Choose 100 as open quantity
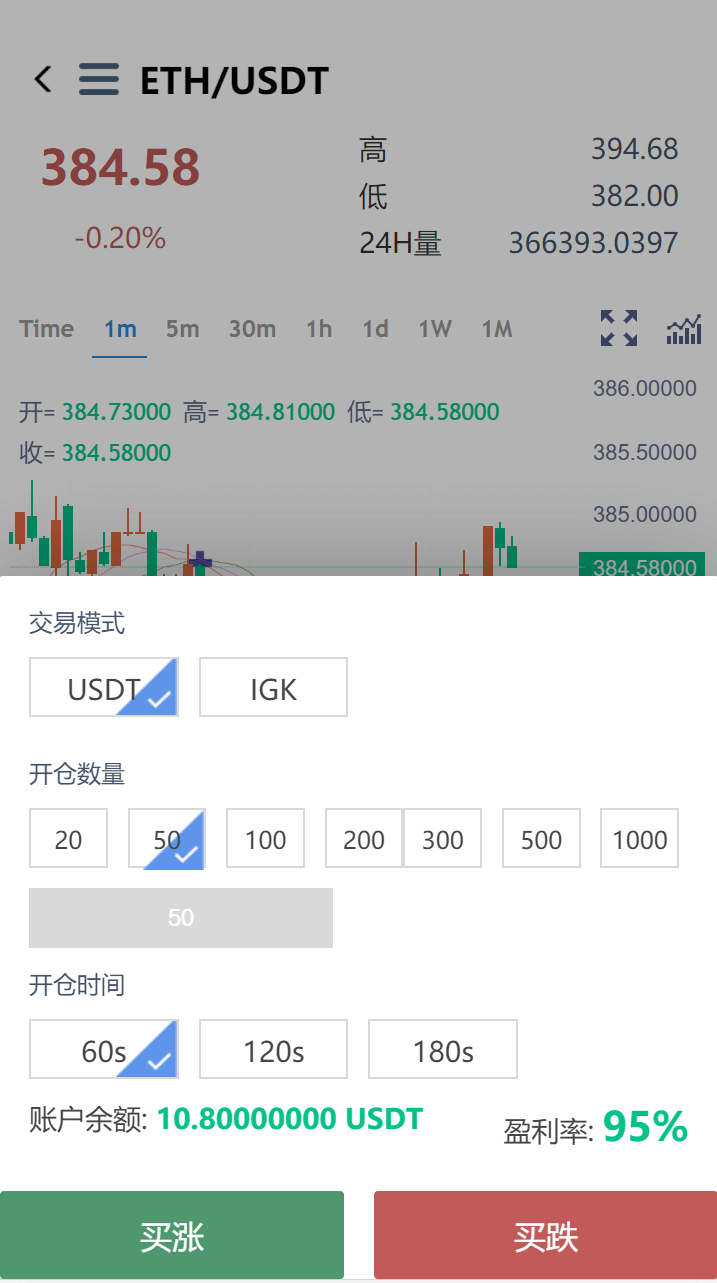This screenshot has width=717, height=1283. (266, 839)
